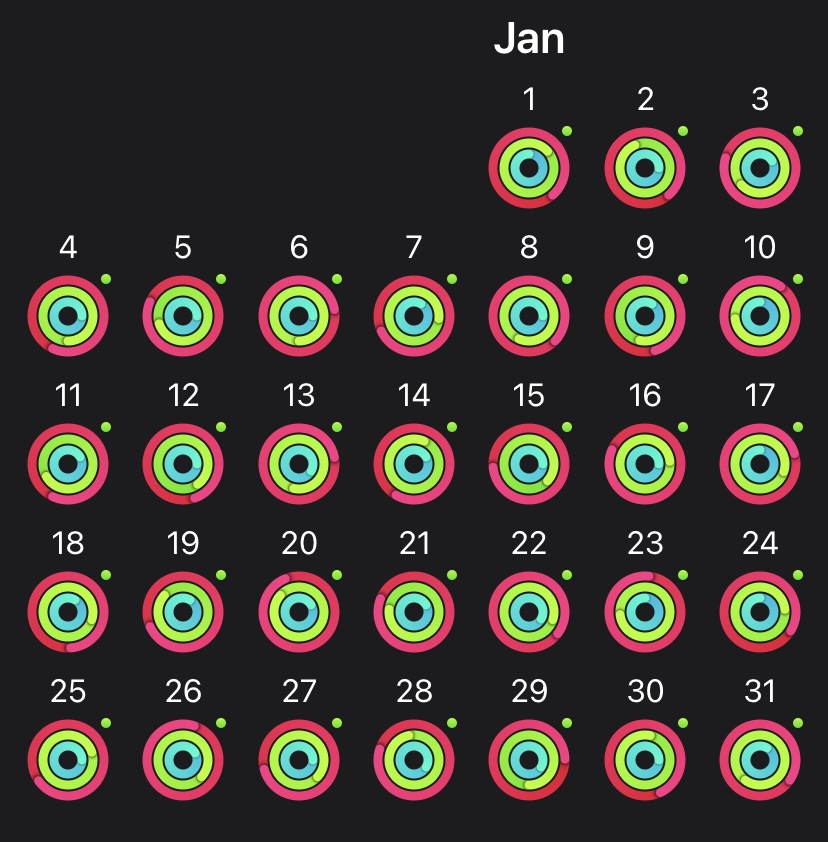Tap the rings for January 9

pos(645,316)
